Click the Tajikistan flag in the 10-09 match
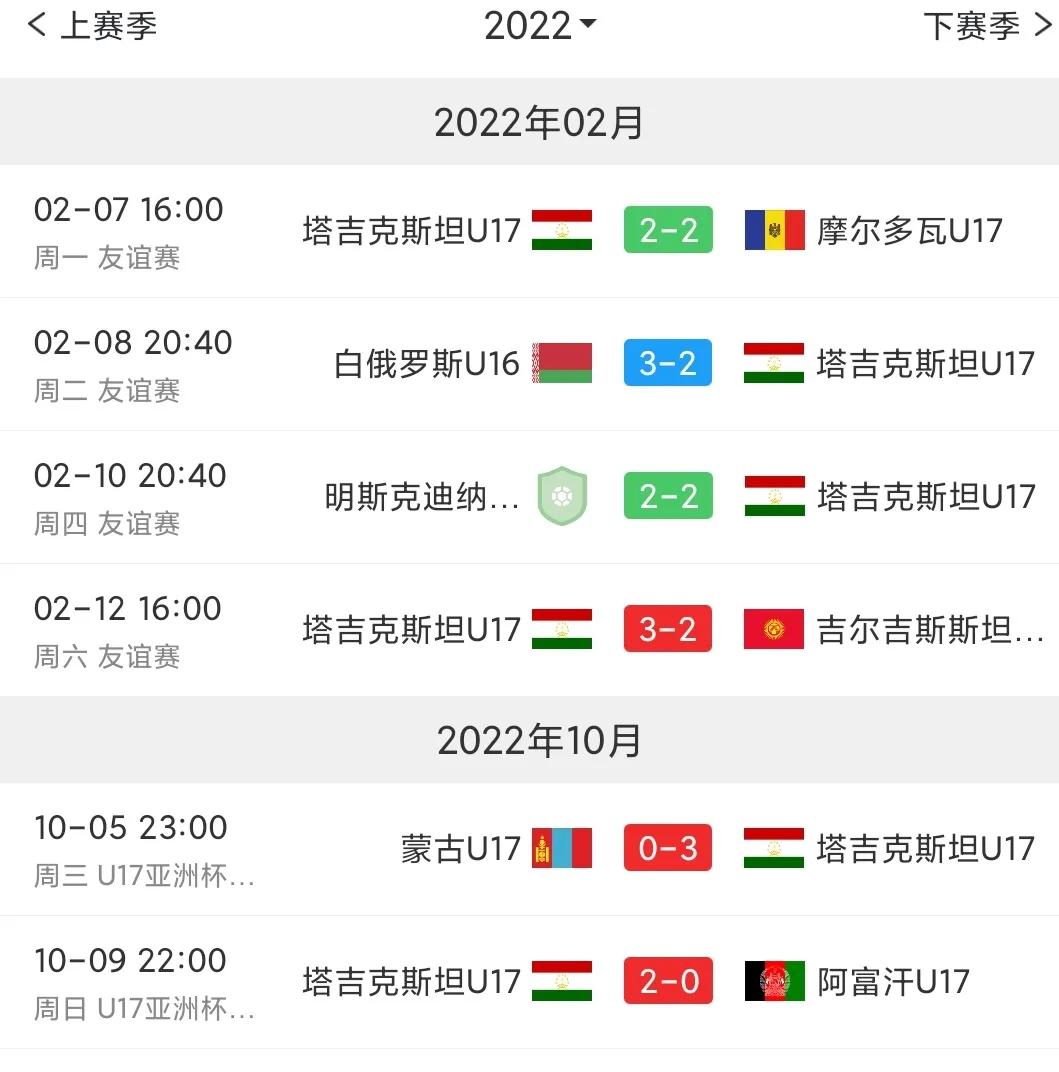The width and height of the screenshot is (1059, 1072). [x=563, y=981]
